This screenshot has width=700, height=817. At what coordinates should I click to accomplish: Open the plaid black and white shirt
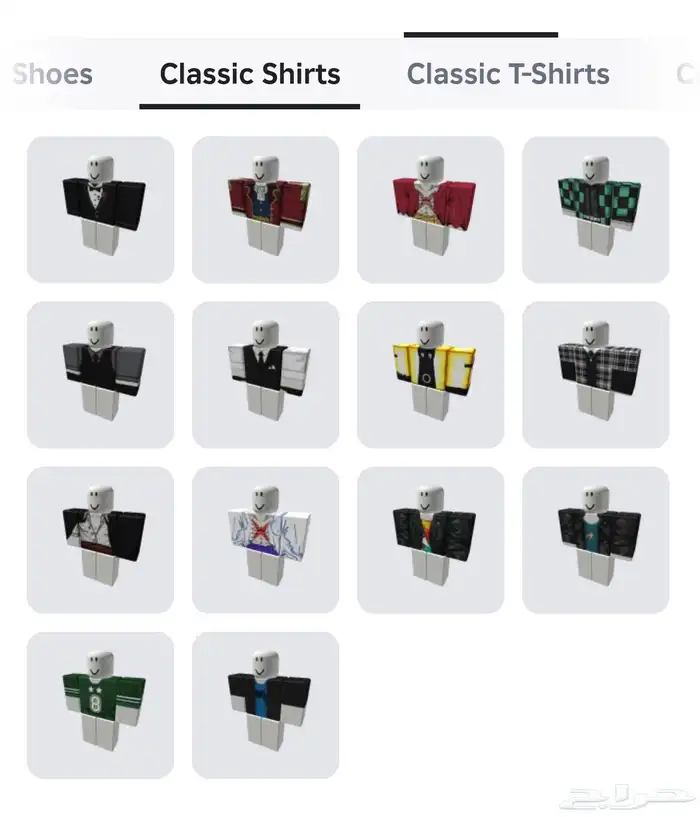[595, 375]
